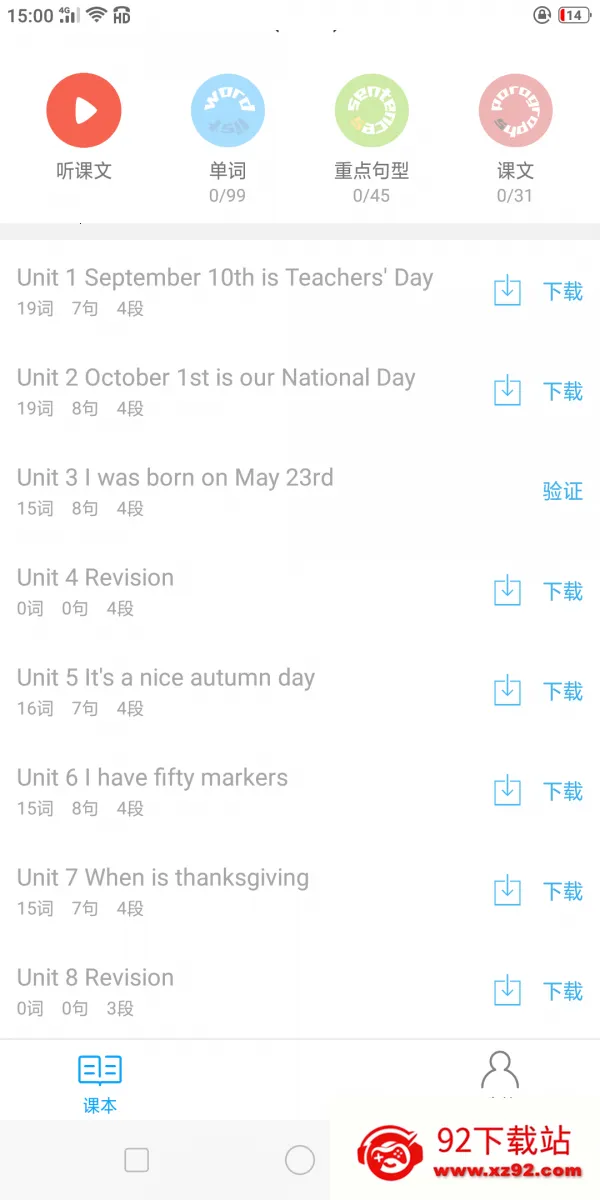Viewport: 600px width, 1200px height.
Task: Play the 听课文 lesson audio
Action: 84,110
